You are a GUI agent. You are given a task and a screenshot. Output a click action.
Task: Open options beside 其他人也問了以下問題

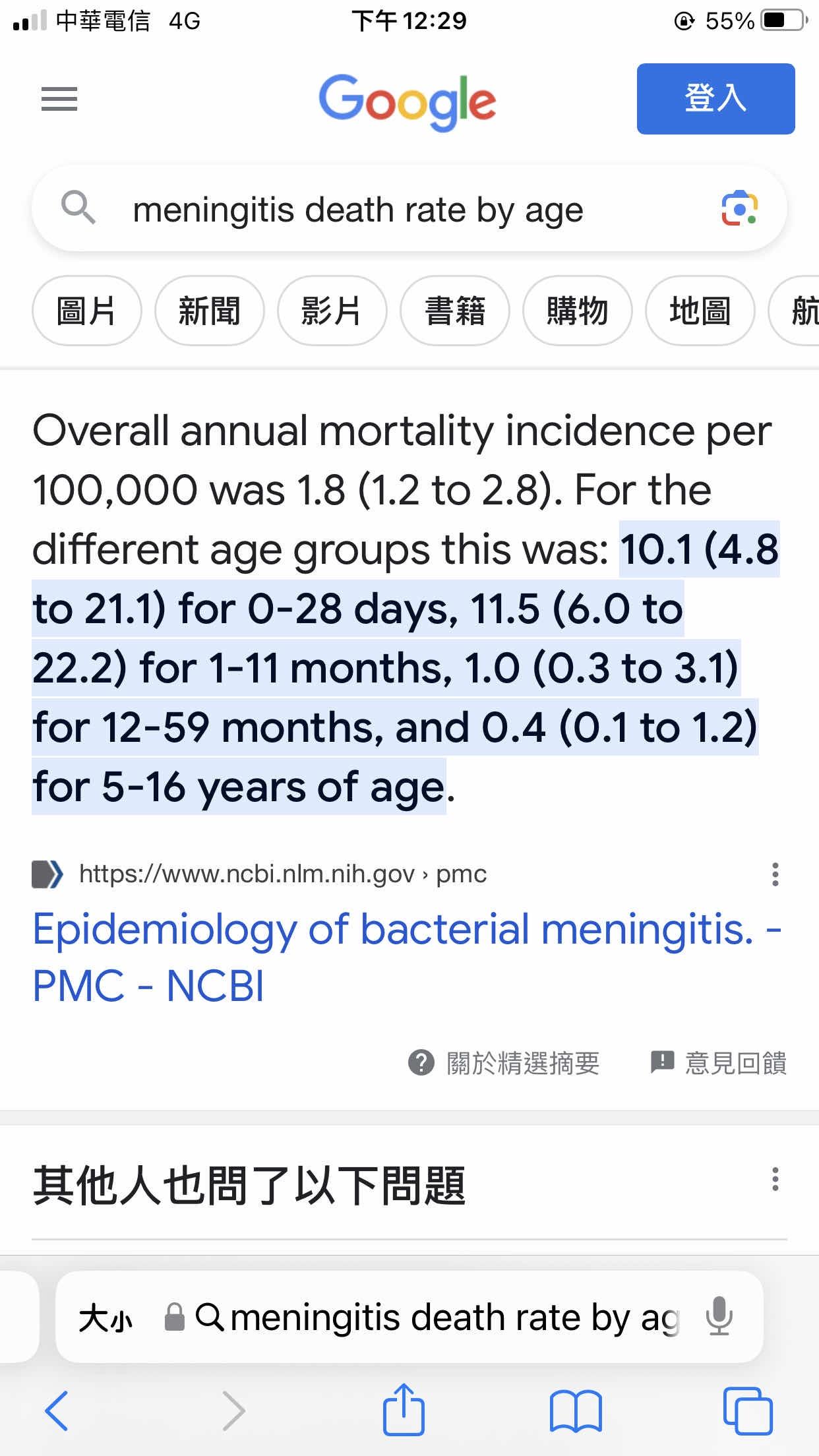coord(775,1179)
